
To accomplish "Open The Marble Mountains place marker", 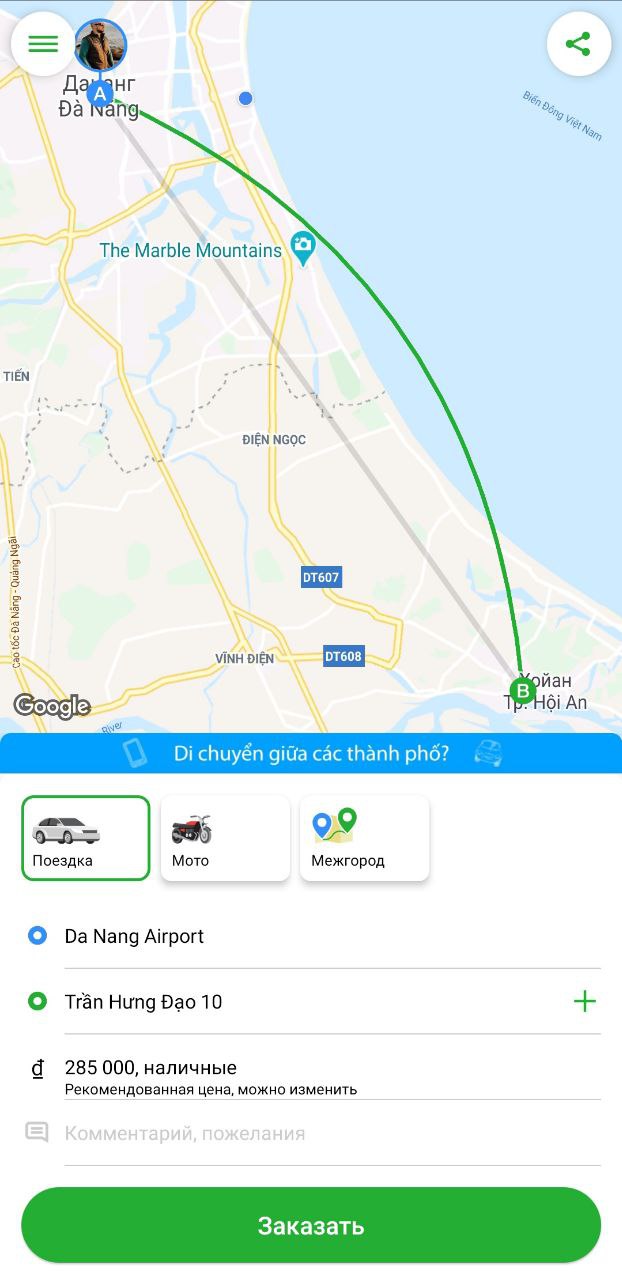I will [x=302, y=244].
